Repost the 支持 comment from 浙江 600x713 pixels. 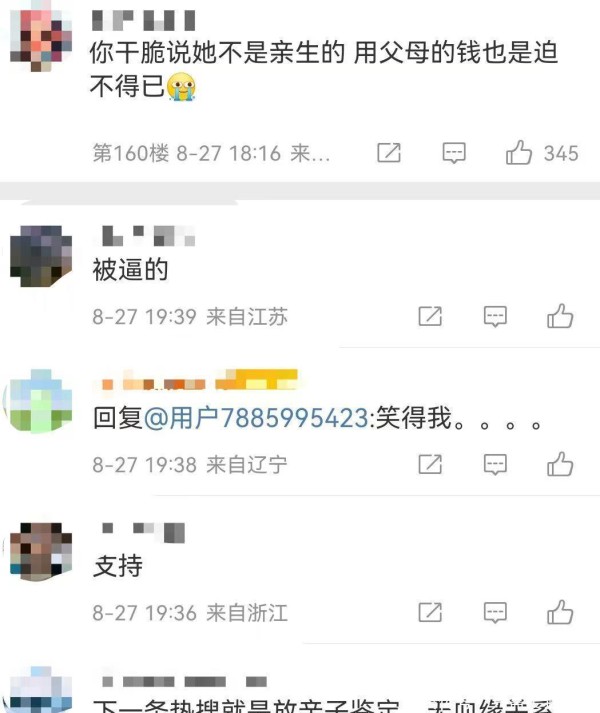(430, 611)
